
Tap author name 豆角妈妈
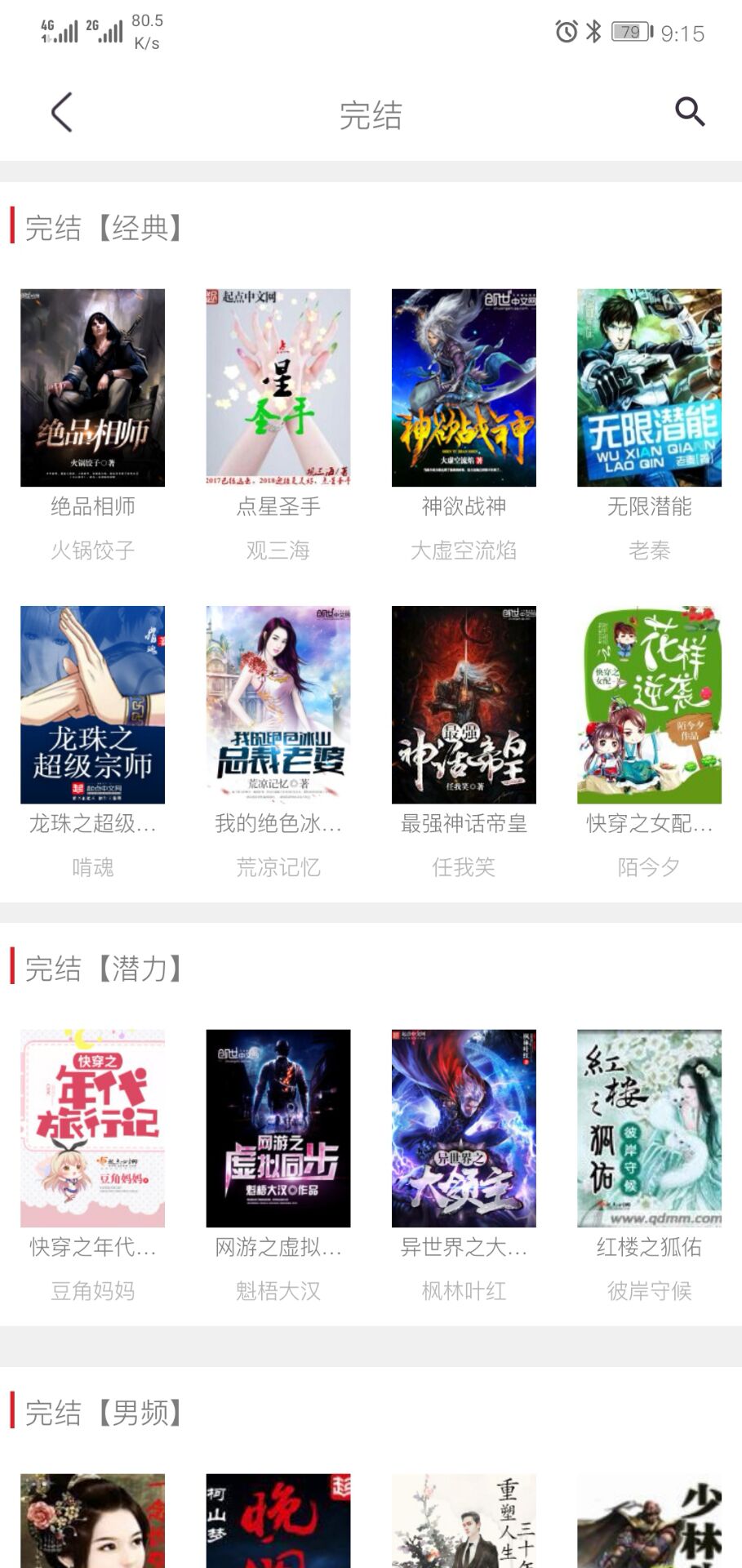[92, 1290]
